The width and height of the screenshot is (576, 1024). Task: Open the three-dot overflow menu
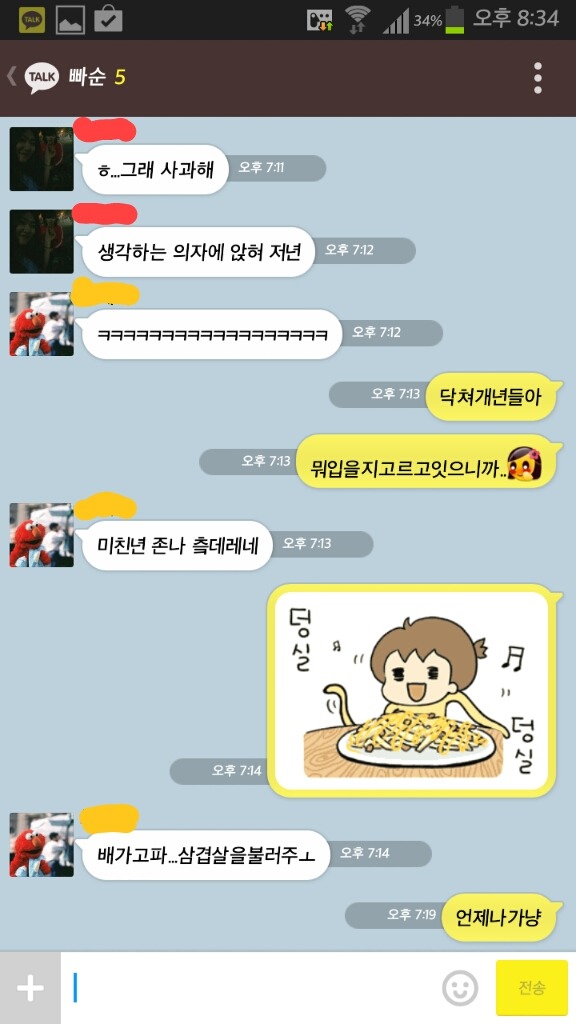pyautogui.click(x=537, y=78)
